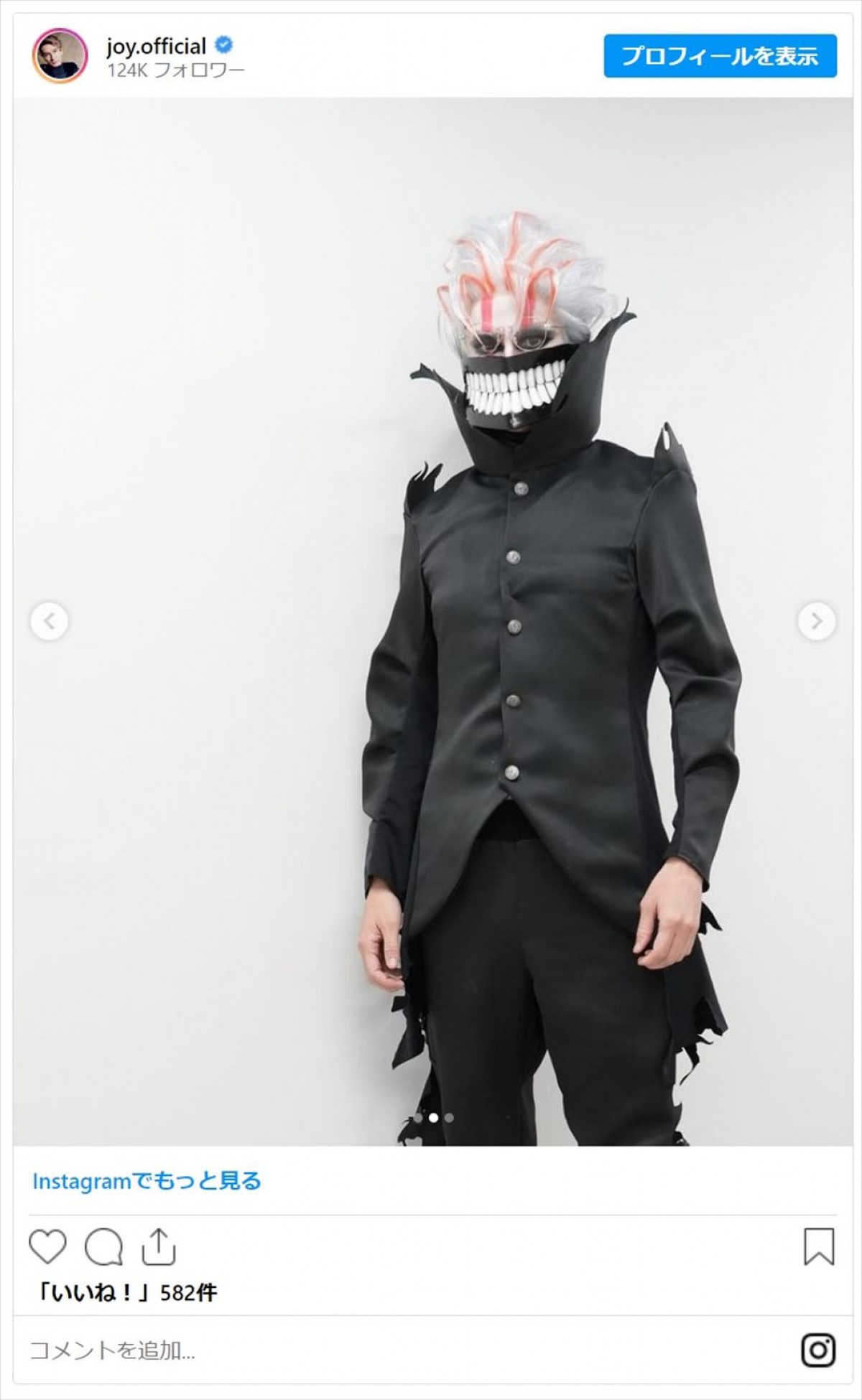
Task: Like this post with the heart icon
Action: pyautogui.click(x=47, y=1246)
